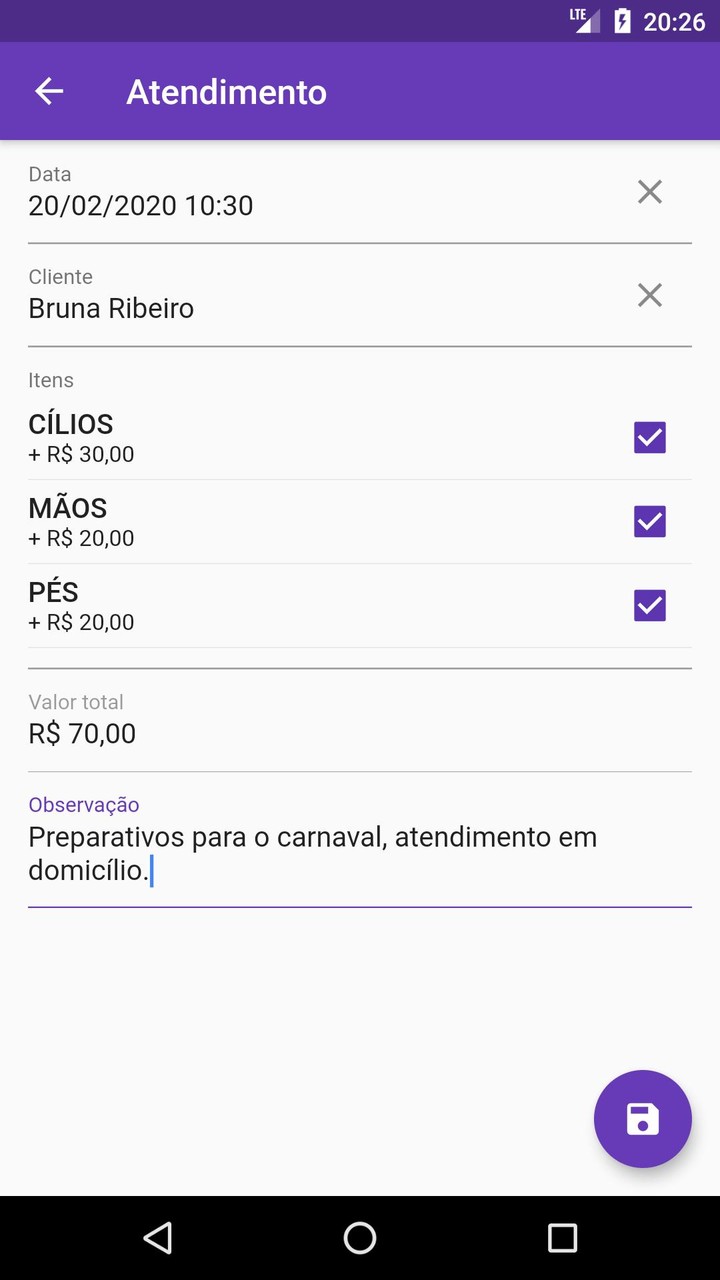This screenshot has width=720, height=1280.
Task: Disable the PÉS checkbox
Action: (649, 605)
